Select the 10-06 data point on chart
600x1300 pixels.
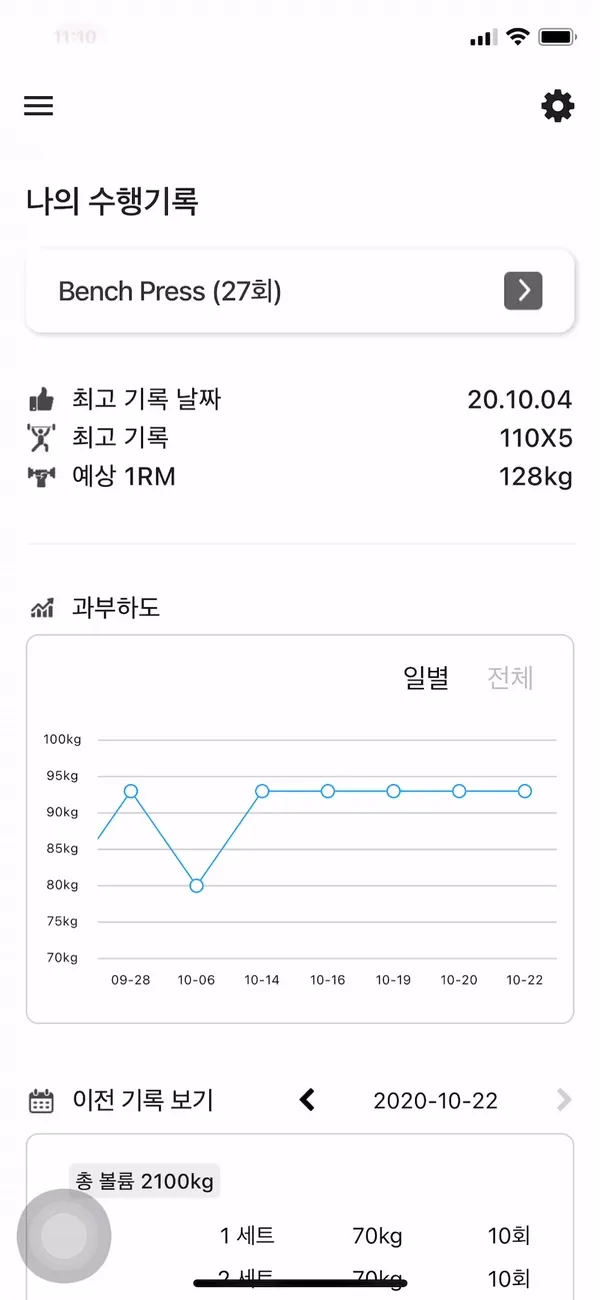coord(196,885)
